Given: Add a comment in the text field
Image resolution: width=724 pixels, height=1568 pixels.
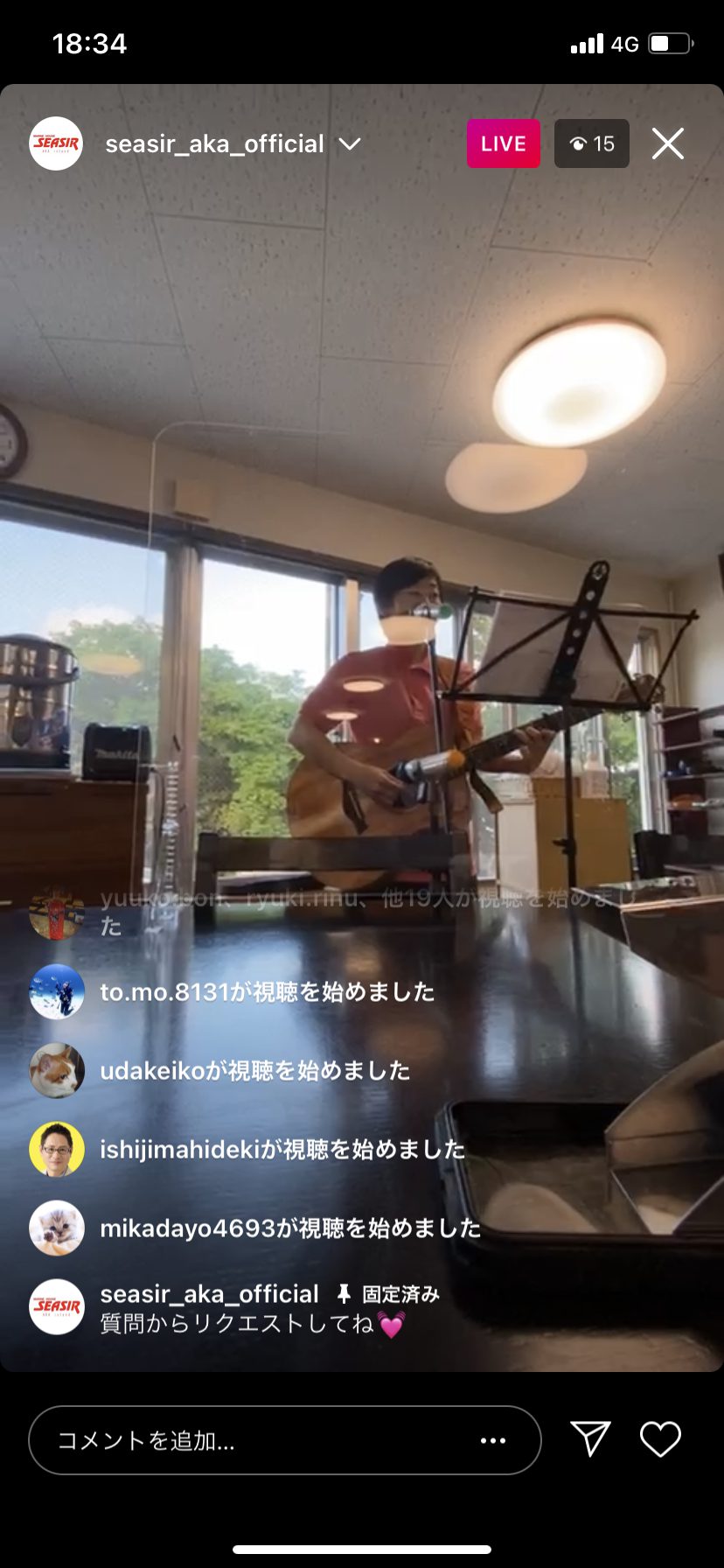Looking at the screenshot, I should (x=254, y=1440).
